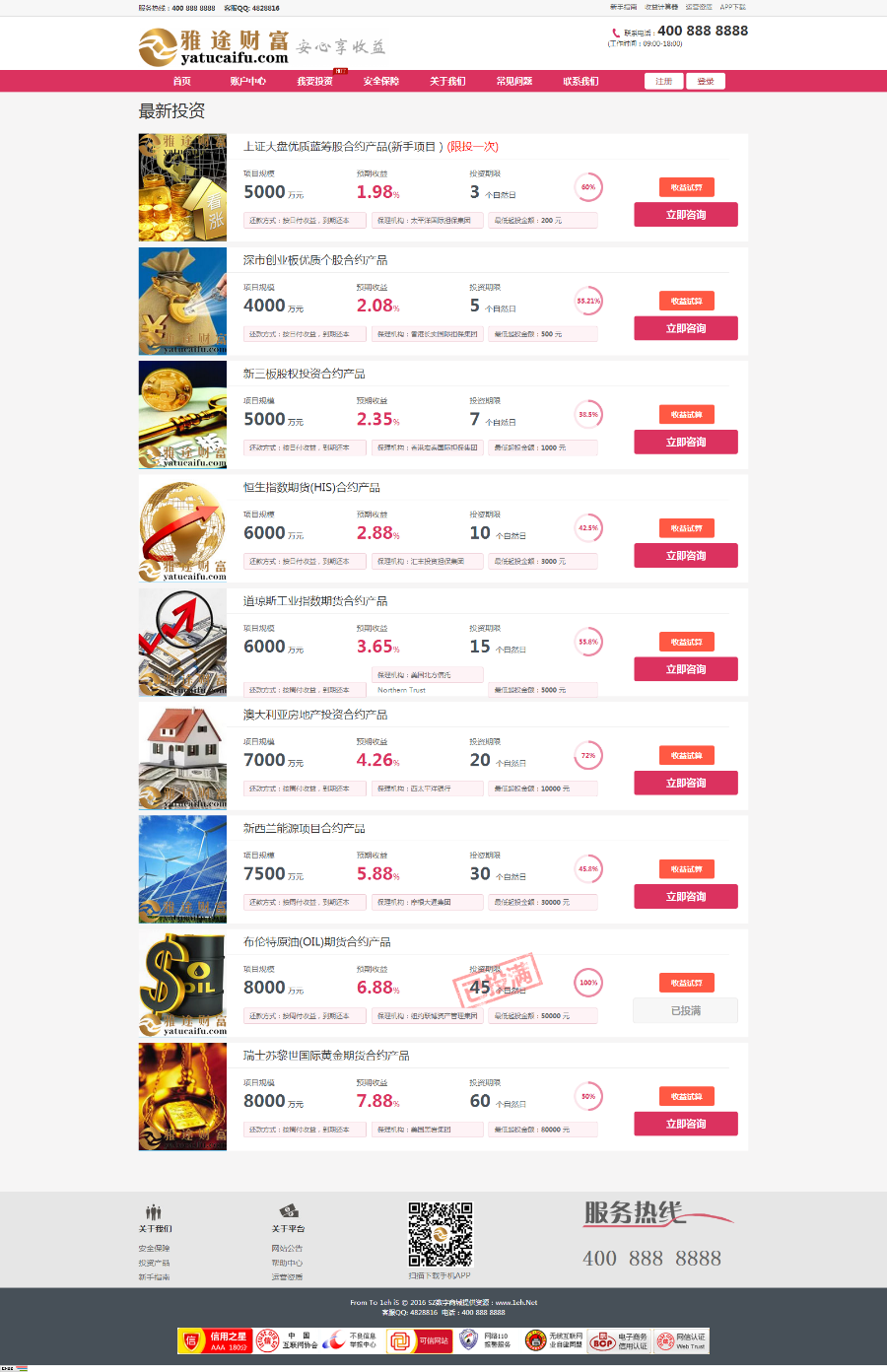Go to the 首页 home nav item
This screenshot has width=887, height=1372.
[x=181, y=81]
